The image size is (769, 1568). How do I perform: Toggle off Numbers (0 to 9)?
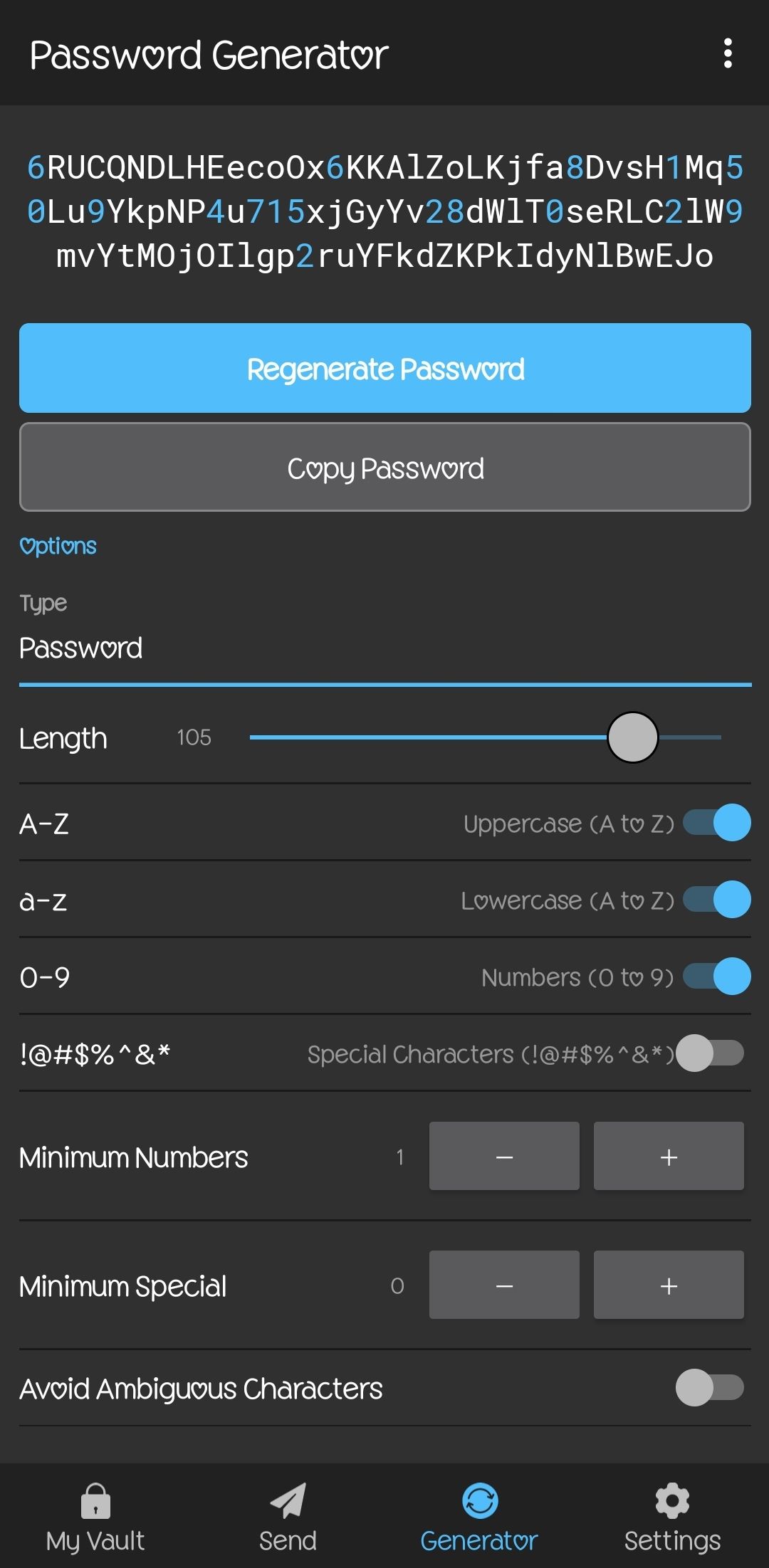click(x=716, y=977)
